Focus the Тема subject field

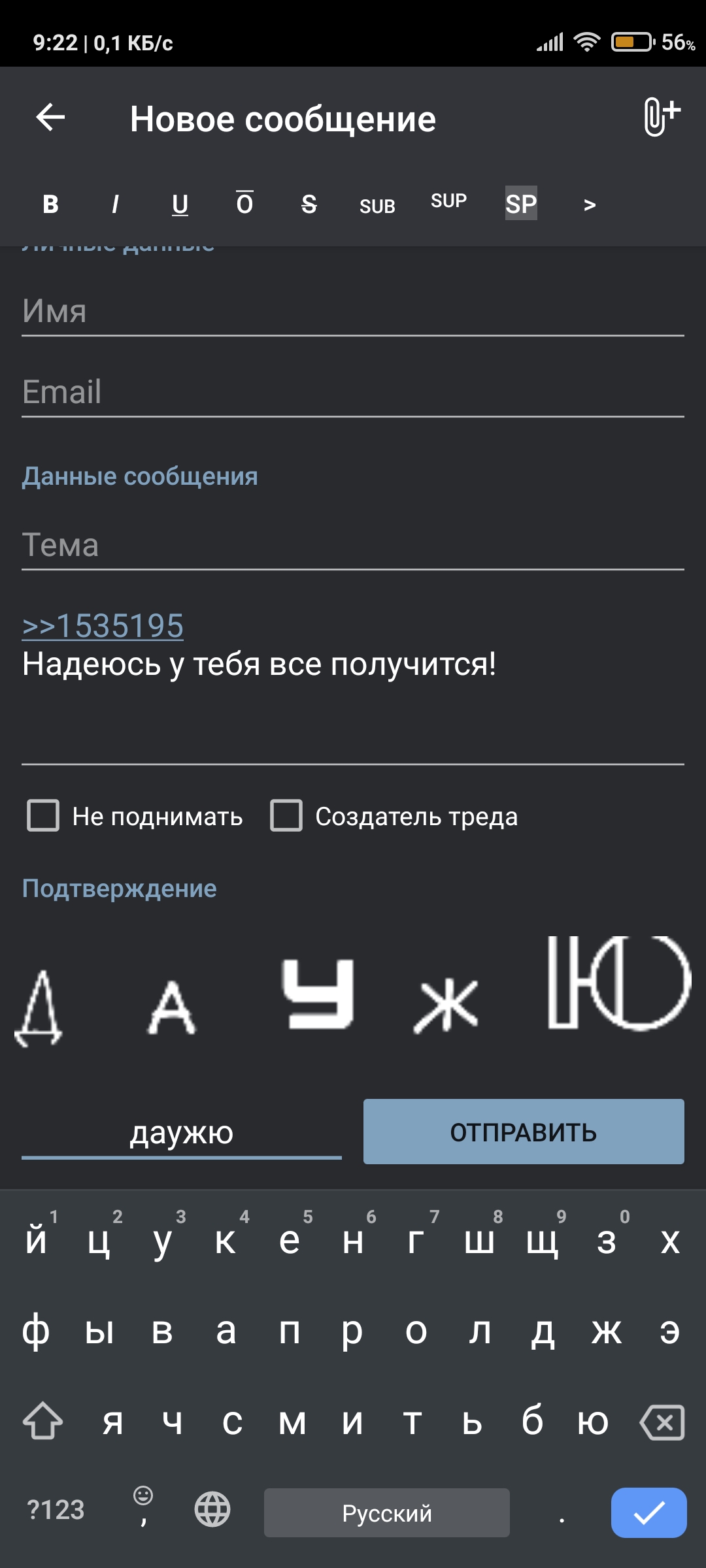click(353, 545)
